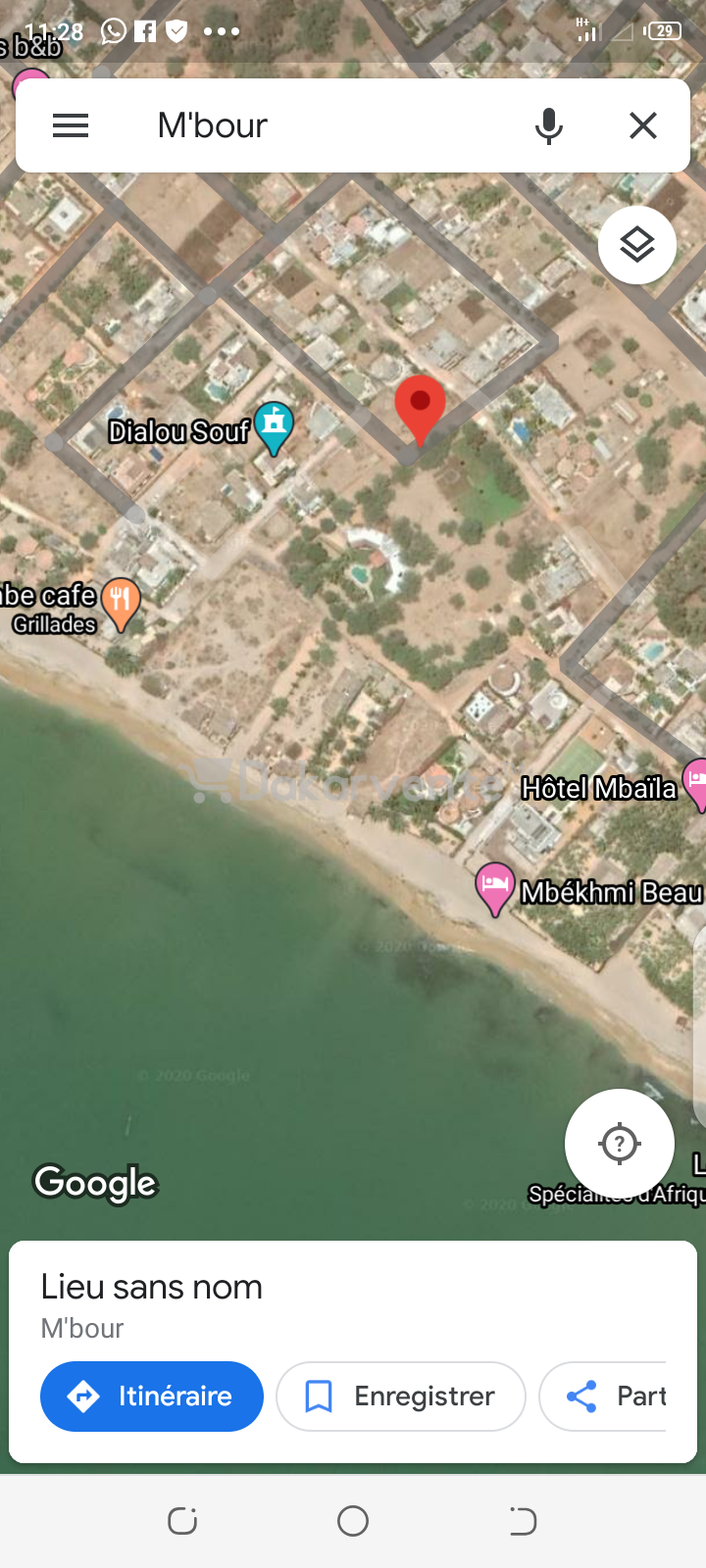Save this place with Enregistrer
706x1568 pixels.
coord(401,1396)
